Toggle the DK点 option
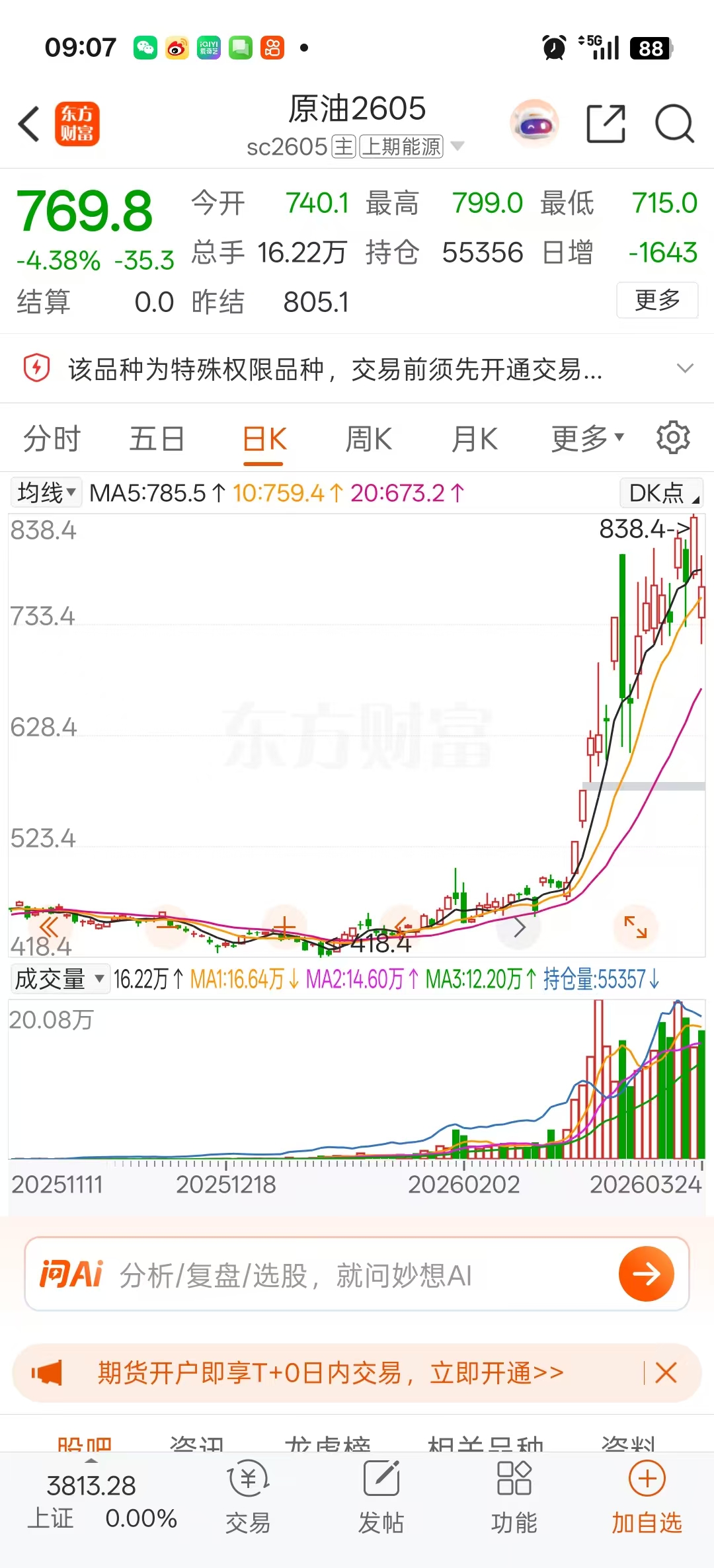The width and height of the screenshot is (714, 1568). point(661,493)
